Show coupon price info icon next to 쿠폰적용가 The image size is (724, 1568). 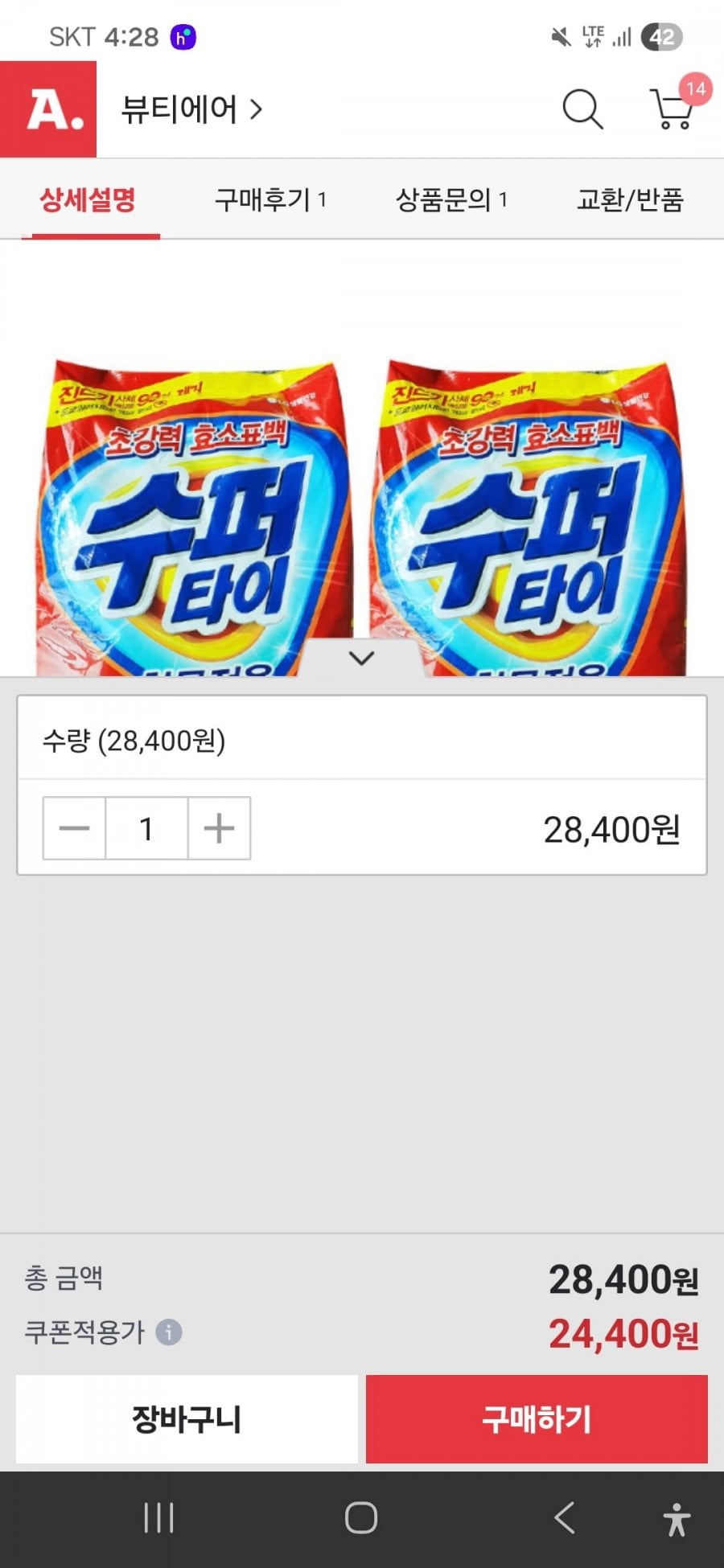169,1332
